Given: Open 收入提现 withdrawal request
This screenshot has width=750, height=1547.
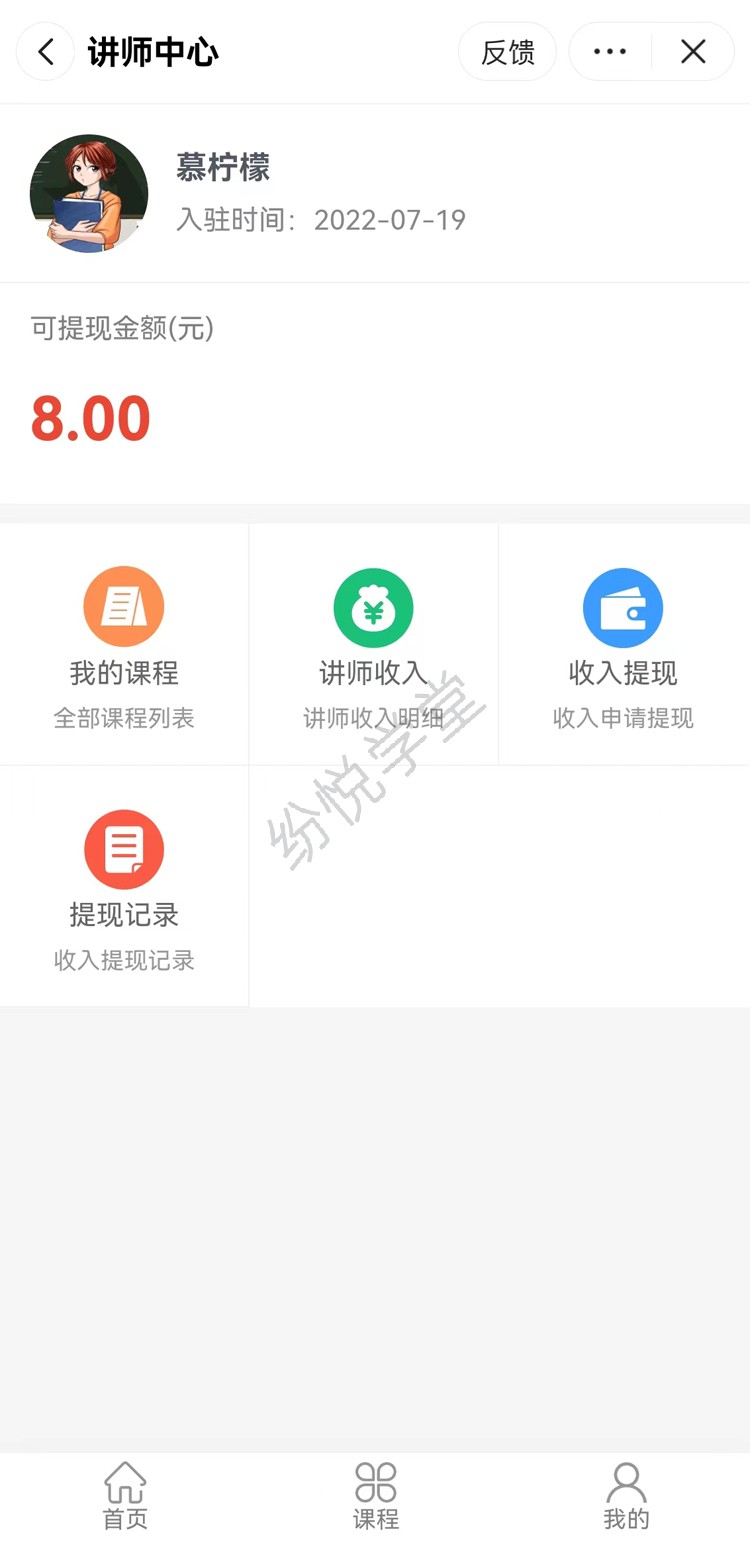Looking at the screenshot, I should 623,645.
